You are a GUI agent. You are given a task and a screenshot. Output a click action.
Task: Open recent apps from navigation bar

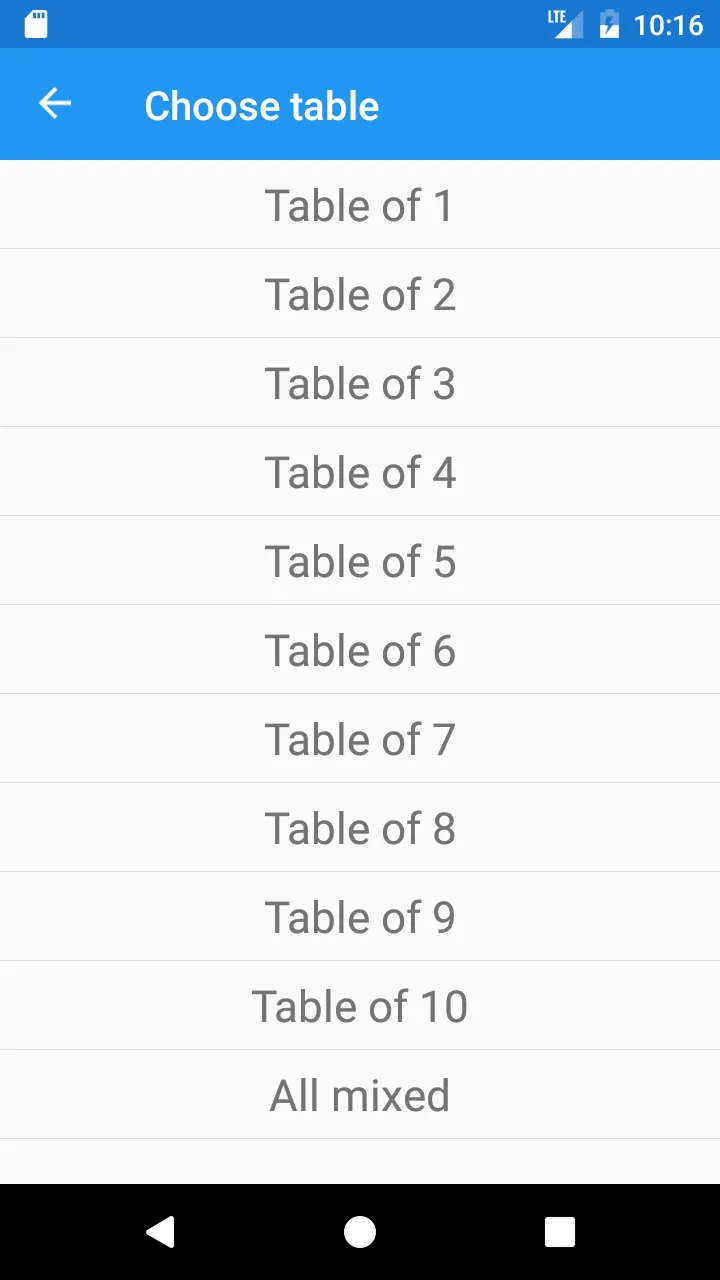coord(560,1232)
